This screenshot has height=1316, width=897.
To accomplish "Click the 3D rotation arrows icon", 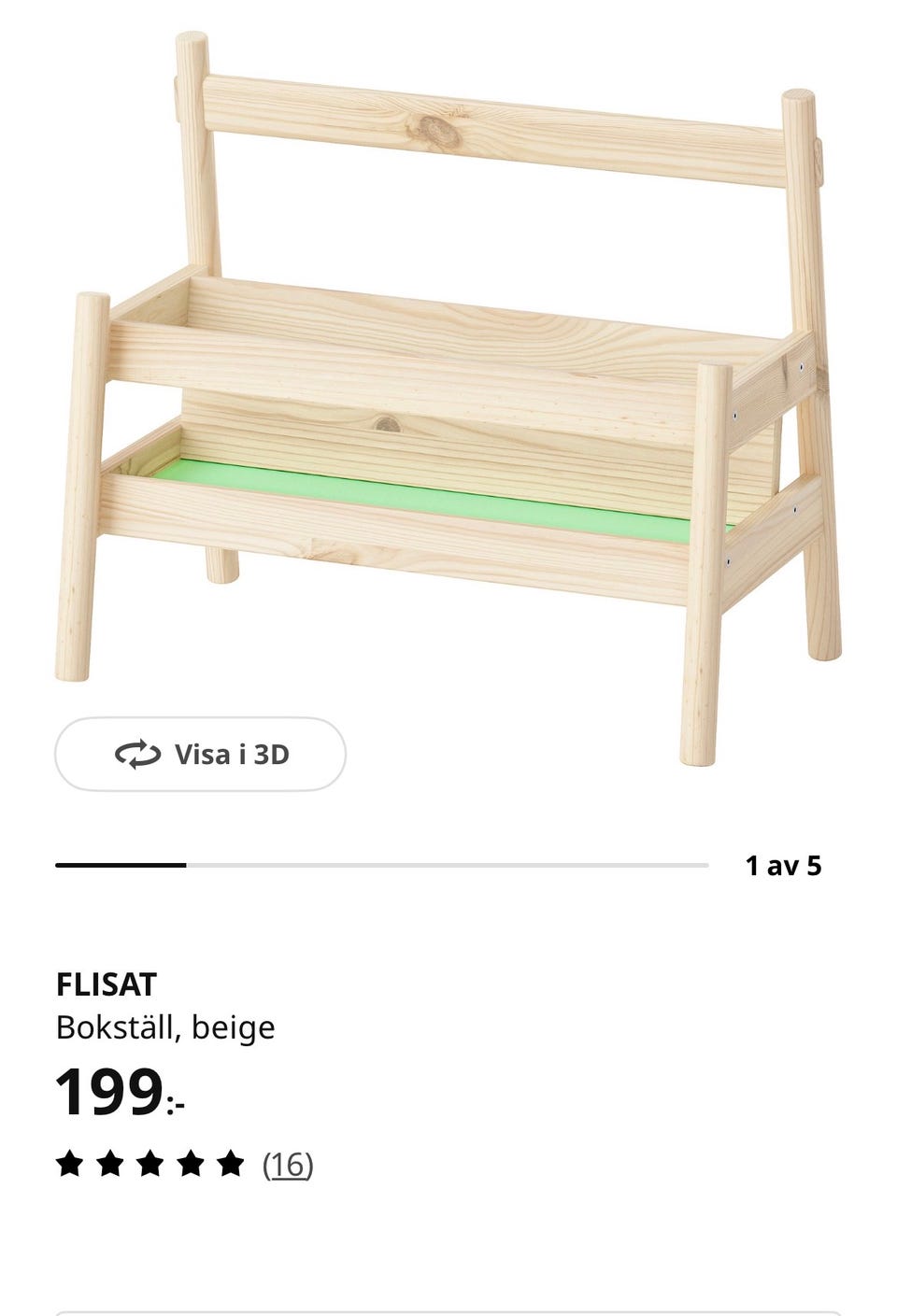I will click(136, 753).
